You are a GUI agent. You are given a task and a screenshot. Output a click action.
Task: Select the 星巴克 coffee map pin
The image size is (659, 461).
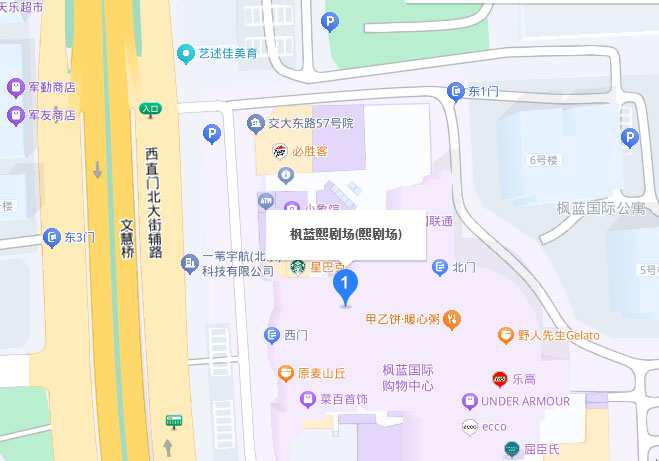(297, 267)
